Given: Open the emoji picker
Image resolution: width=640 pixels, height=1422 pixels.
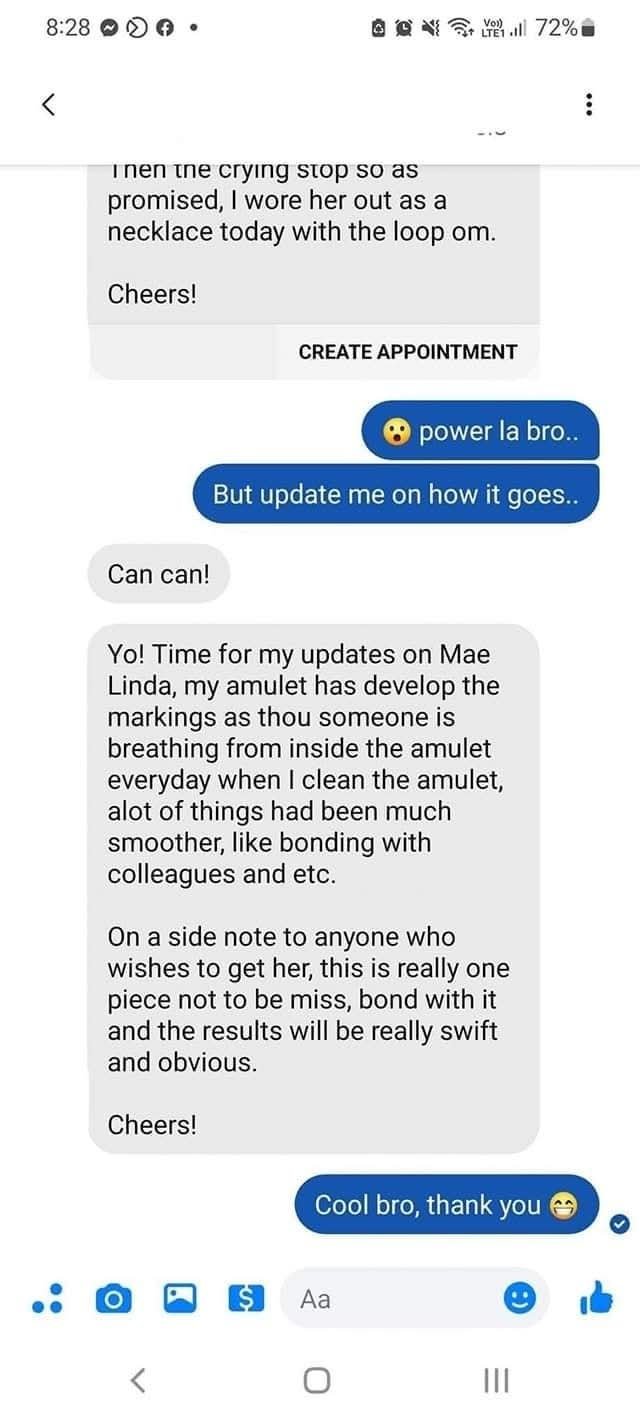Looking at the screenshot, I should (x=517, y=1299).
